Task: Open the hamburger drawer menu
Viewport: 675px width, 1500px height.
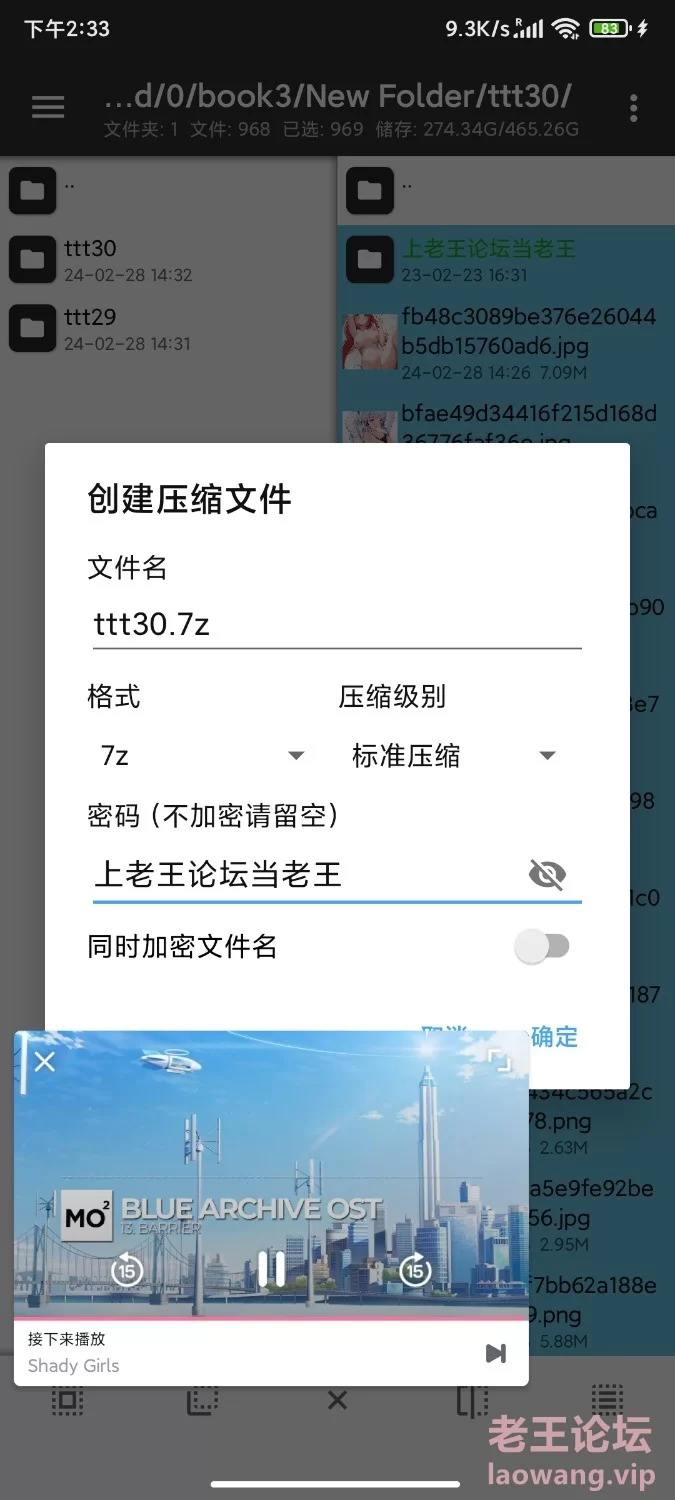Action: coord(48,107)
